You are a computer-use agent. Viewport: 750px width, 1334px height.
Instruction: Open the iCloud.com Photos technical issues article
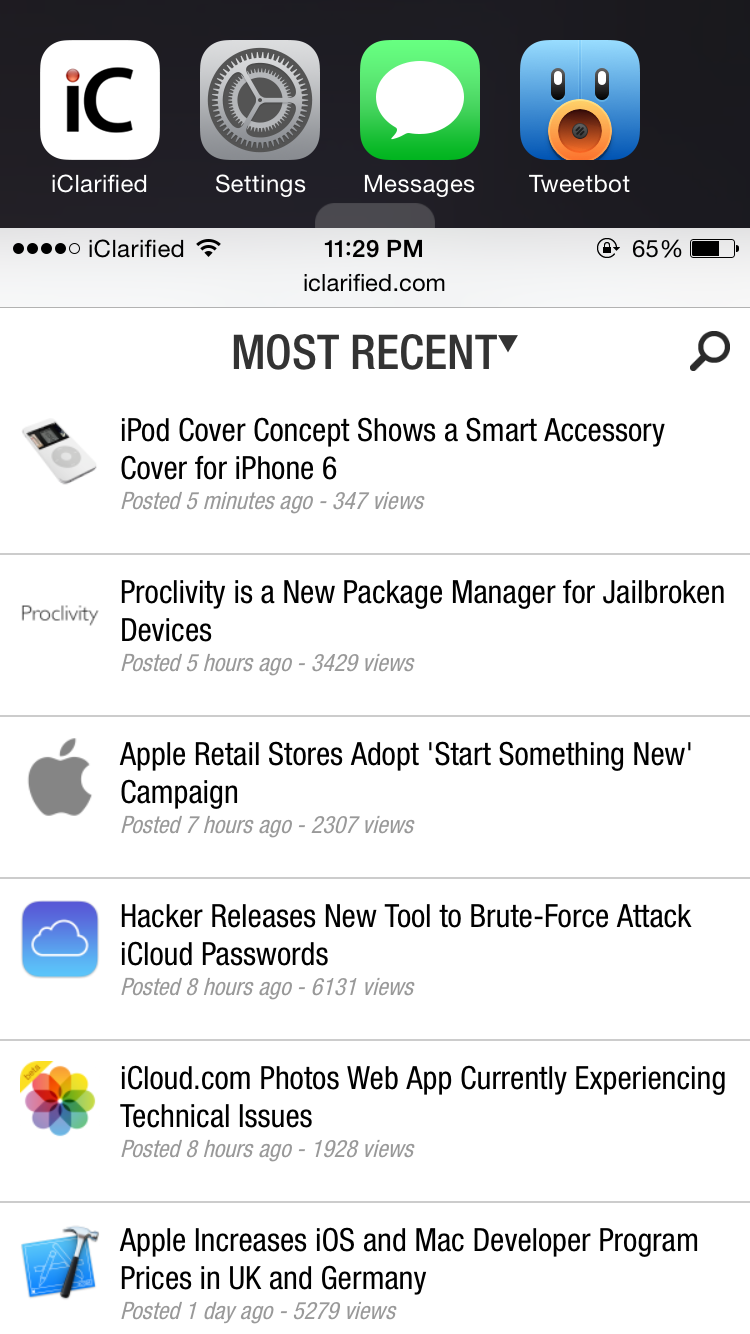point(375,1121)
